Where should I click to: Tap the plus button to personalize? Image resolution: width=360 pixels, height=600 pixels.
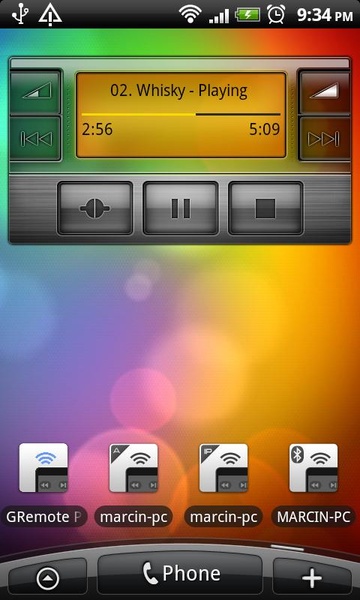(x=312, y=578)
